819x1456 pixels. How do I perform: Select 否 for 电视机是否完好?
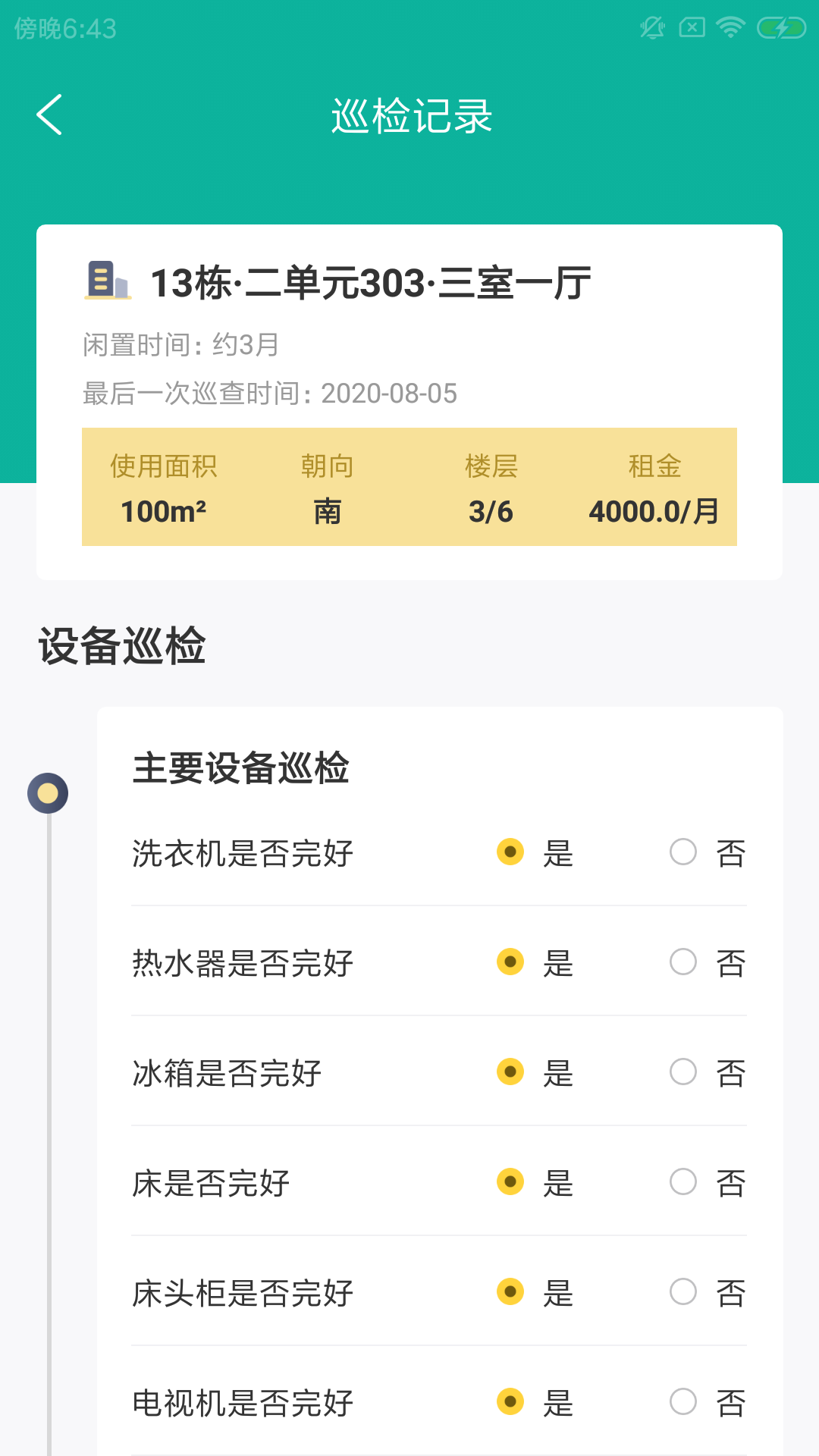683,1402
